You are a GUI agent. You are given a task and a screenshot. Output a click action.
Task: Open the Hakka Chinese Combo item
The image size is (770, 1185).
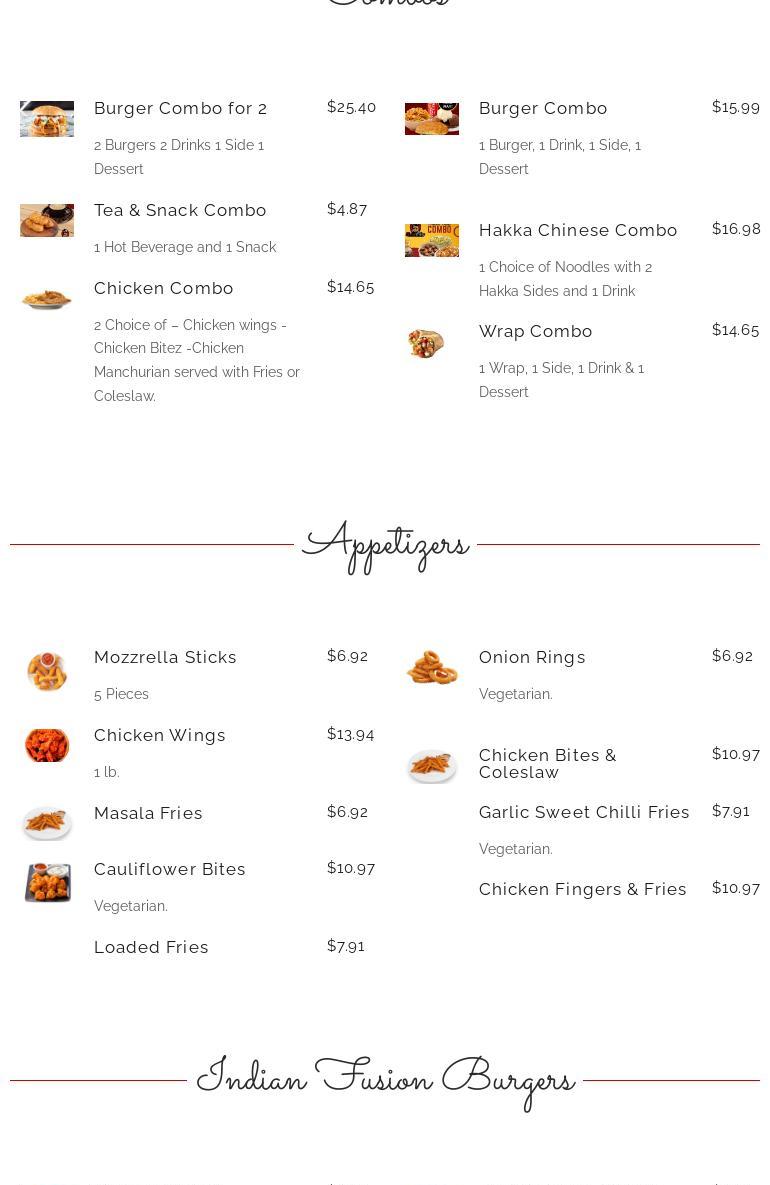[578, 230]
